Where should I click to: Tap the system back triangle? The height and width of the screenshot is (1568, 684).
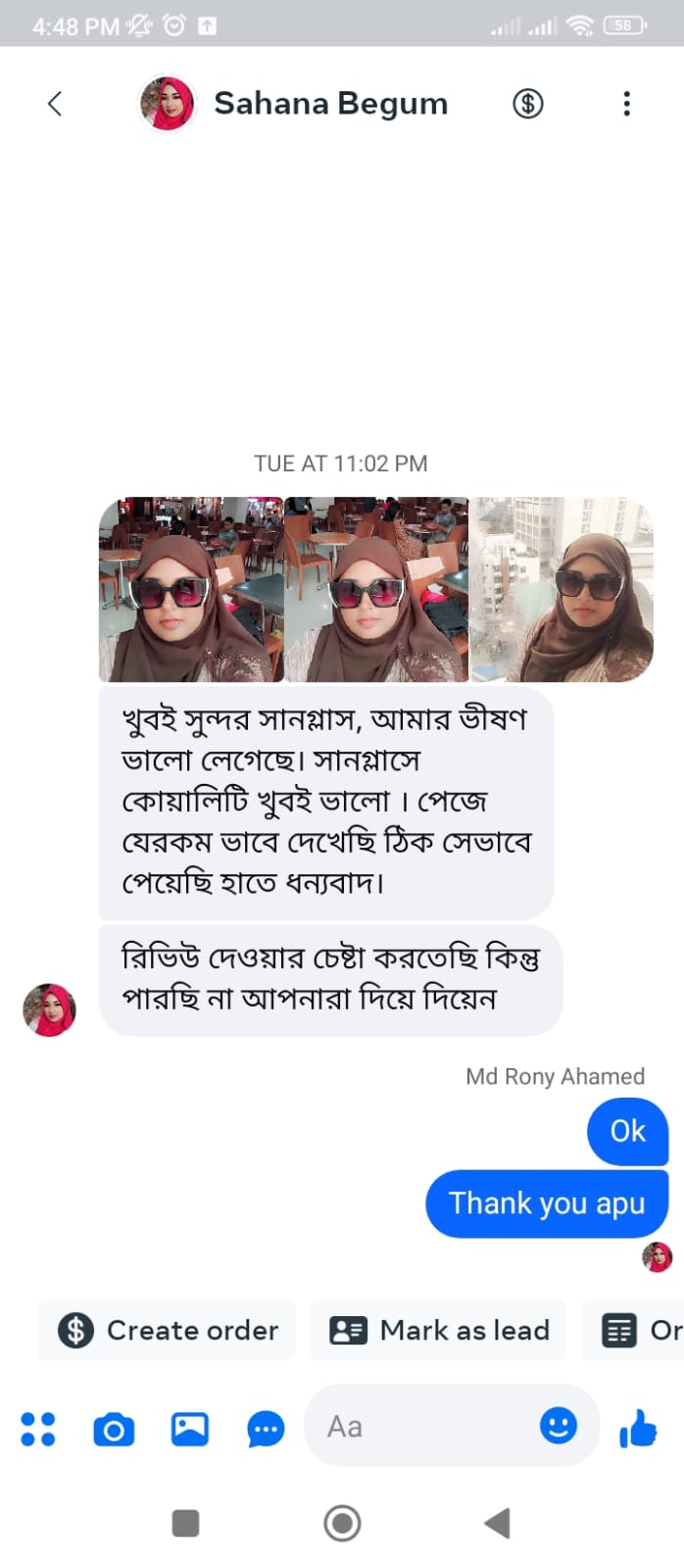tap(498, 1523)
